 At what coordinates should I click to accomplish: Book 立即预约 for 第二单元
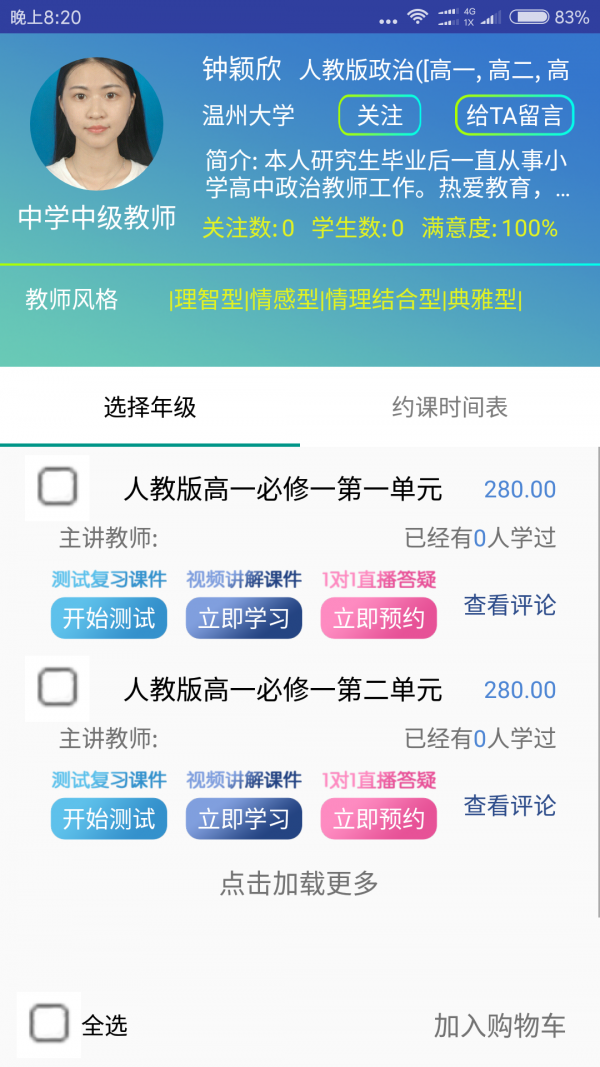click(379, 819)
